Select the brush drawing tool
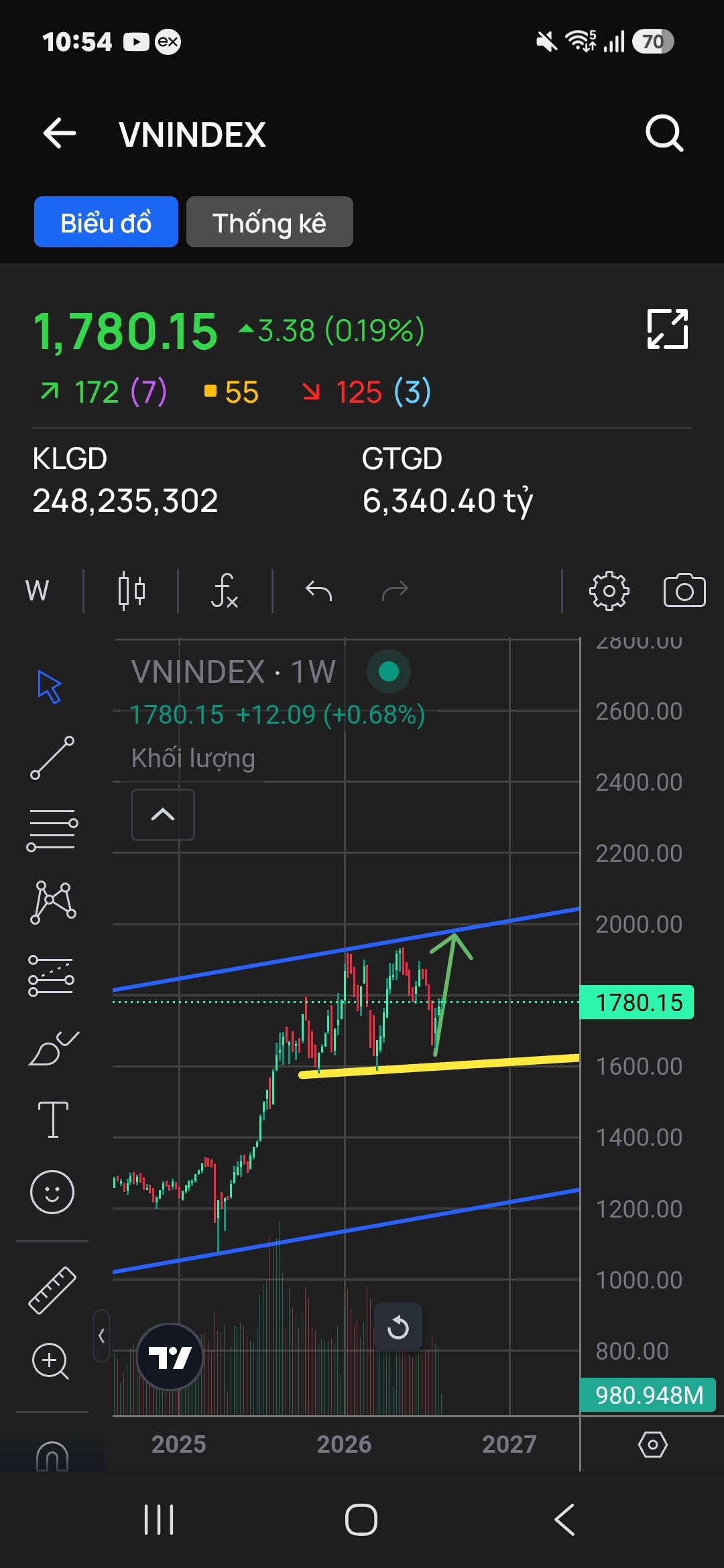Screen dimensions: 724x1568 point(53,1047)
